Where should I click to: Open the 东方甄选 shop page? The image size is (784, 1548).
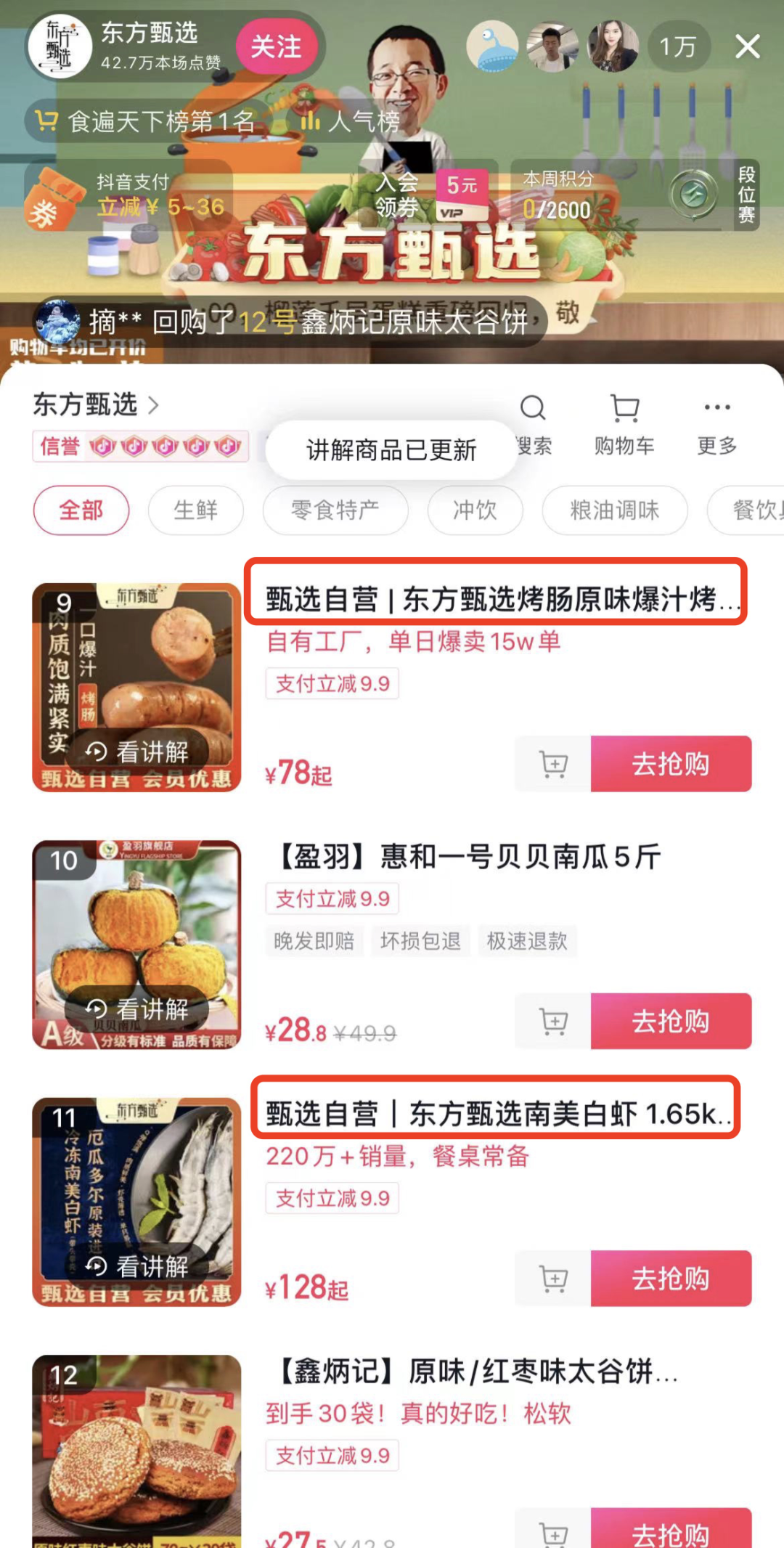[x=95, y=404]
